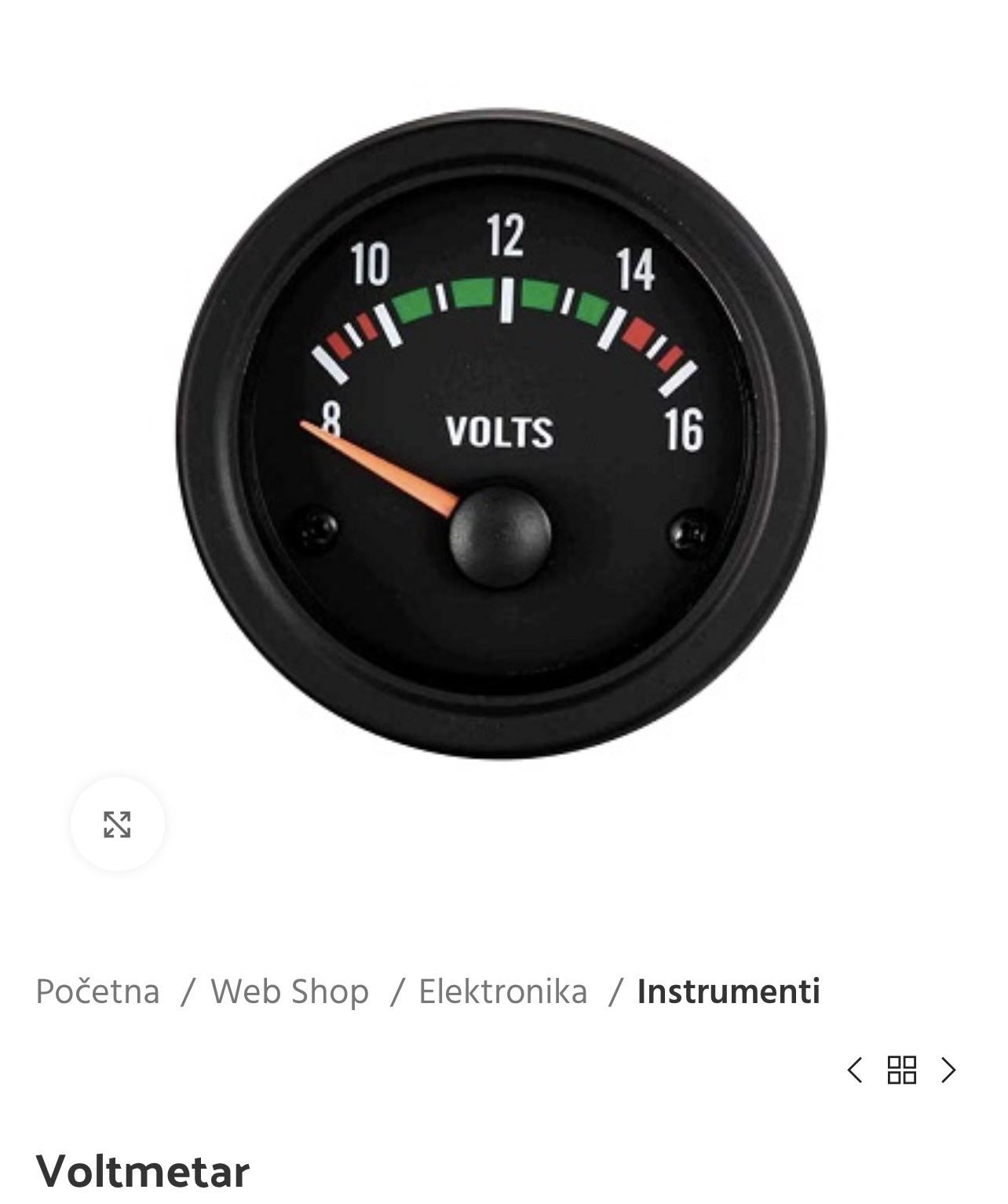Open the Početna home link
Image resolution: width=1008 pixels, height=1204 pixels.
[x=99, y=991]
